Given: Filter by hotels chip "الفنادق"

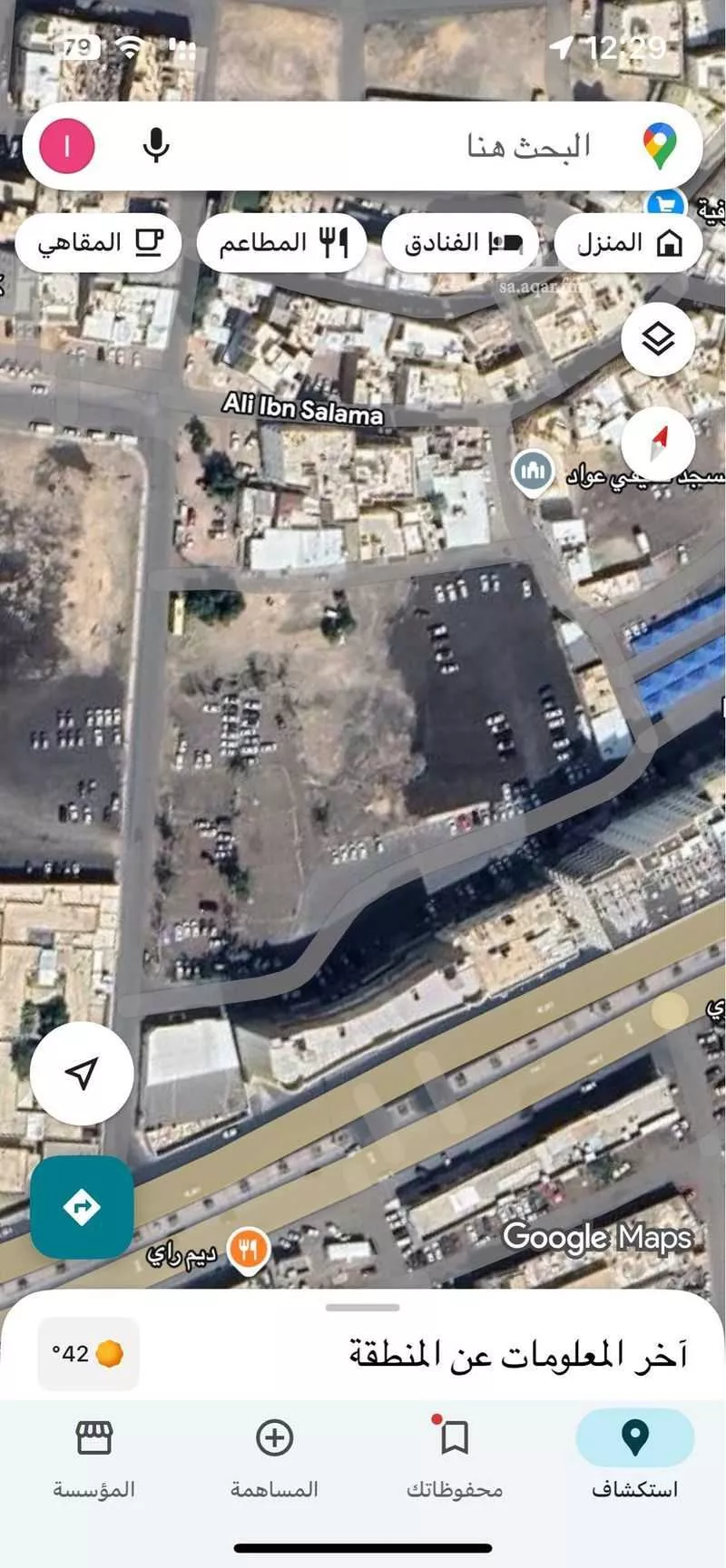Looking at the screenshot, I should click(x=460, y=243).
